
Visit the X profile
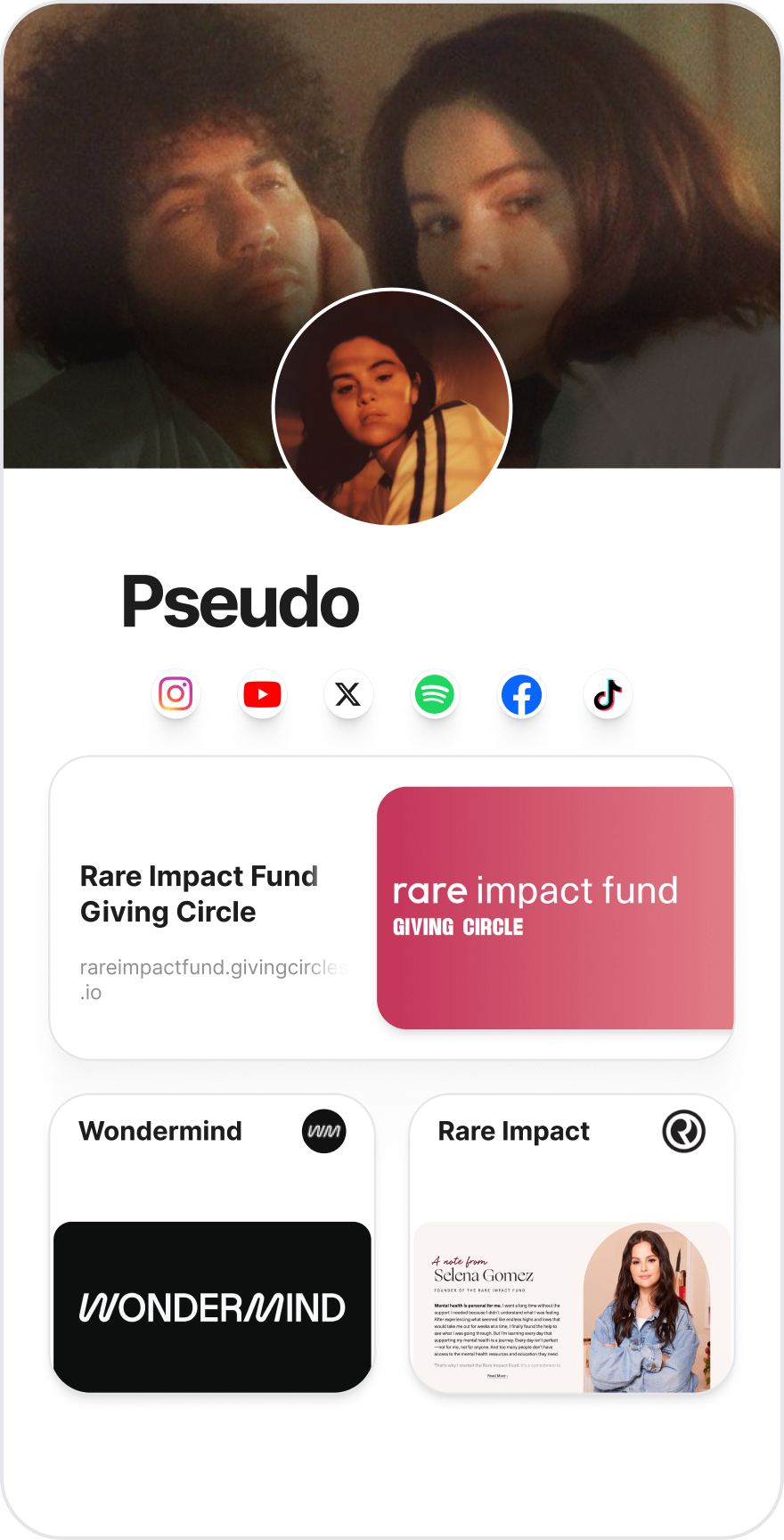[x=348, y=694]
